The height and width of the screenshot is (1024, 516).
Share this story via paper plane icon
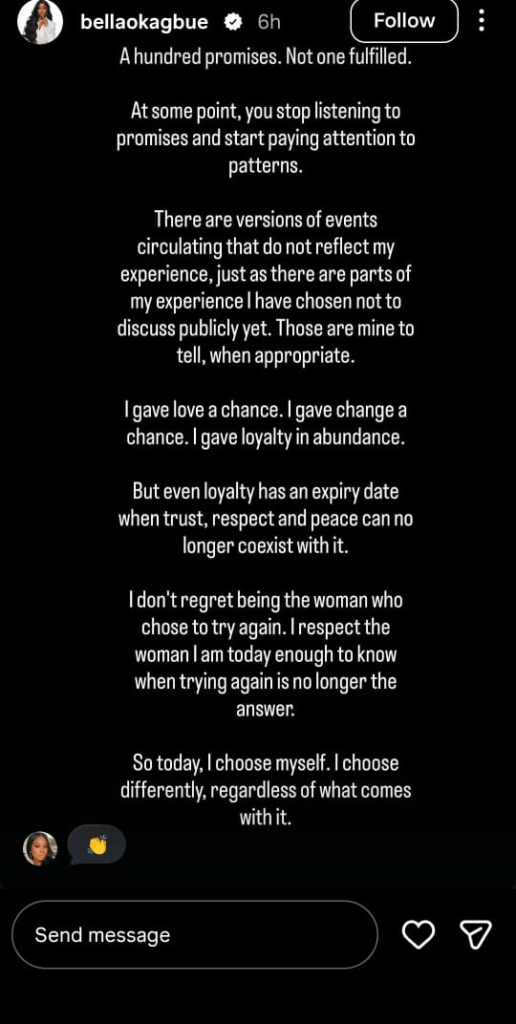click(476, 935)
